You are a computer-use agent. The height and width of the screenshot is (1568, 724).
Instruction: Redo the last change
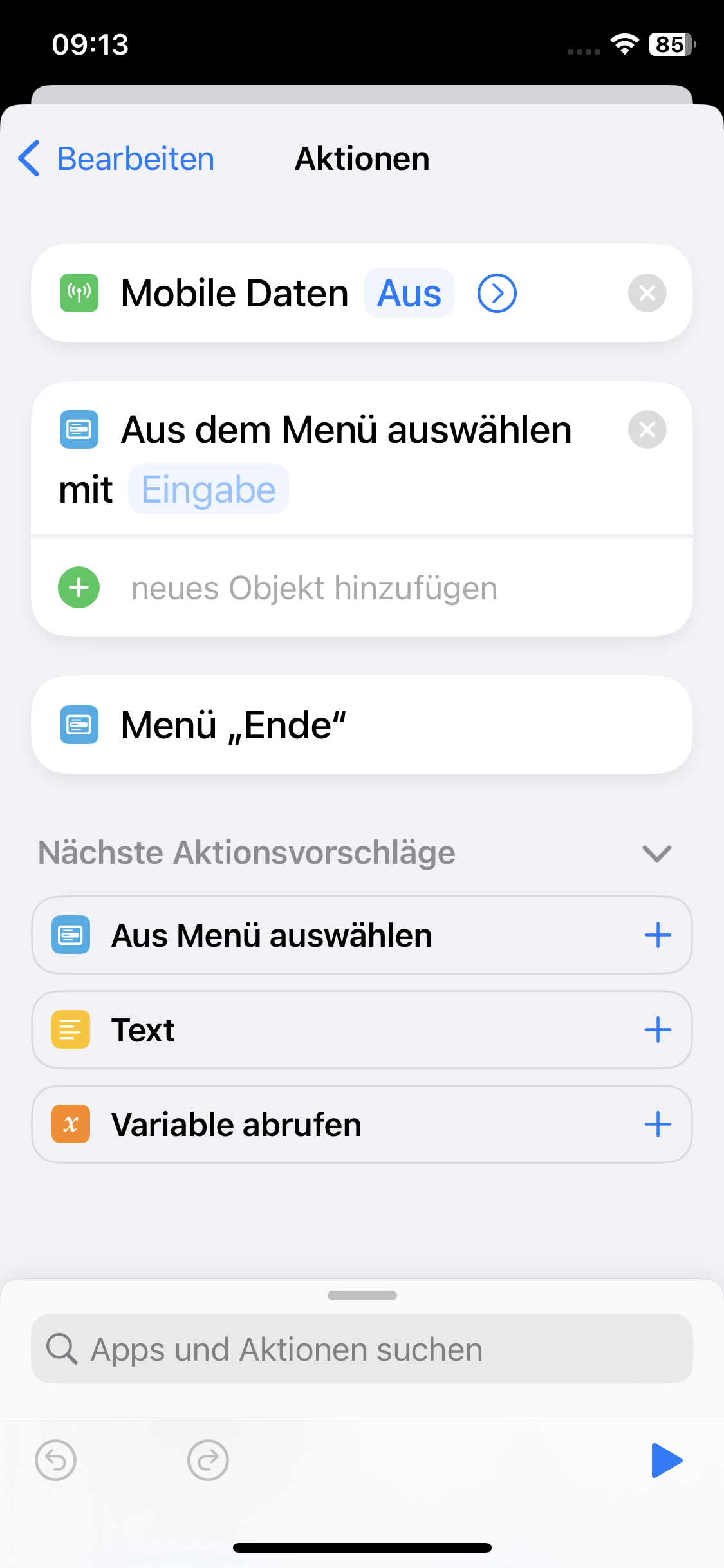(x=208, y=1460)
